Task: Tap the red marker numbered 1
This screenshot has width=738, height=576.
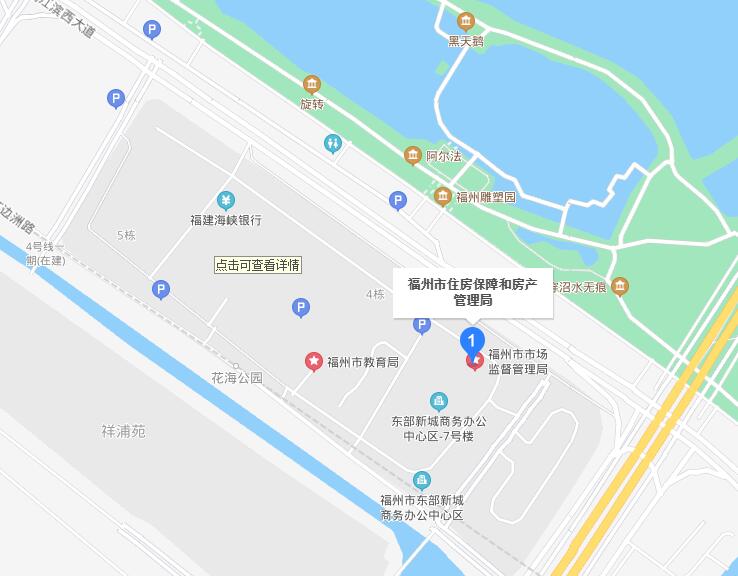Action: pyautogui.click(x=473, y=342)
